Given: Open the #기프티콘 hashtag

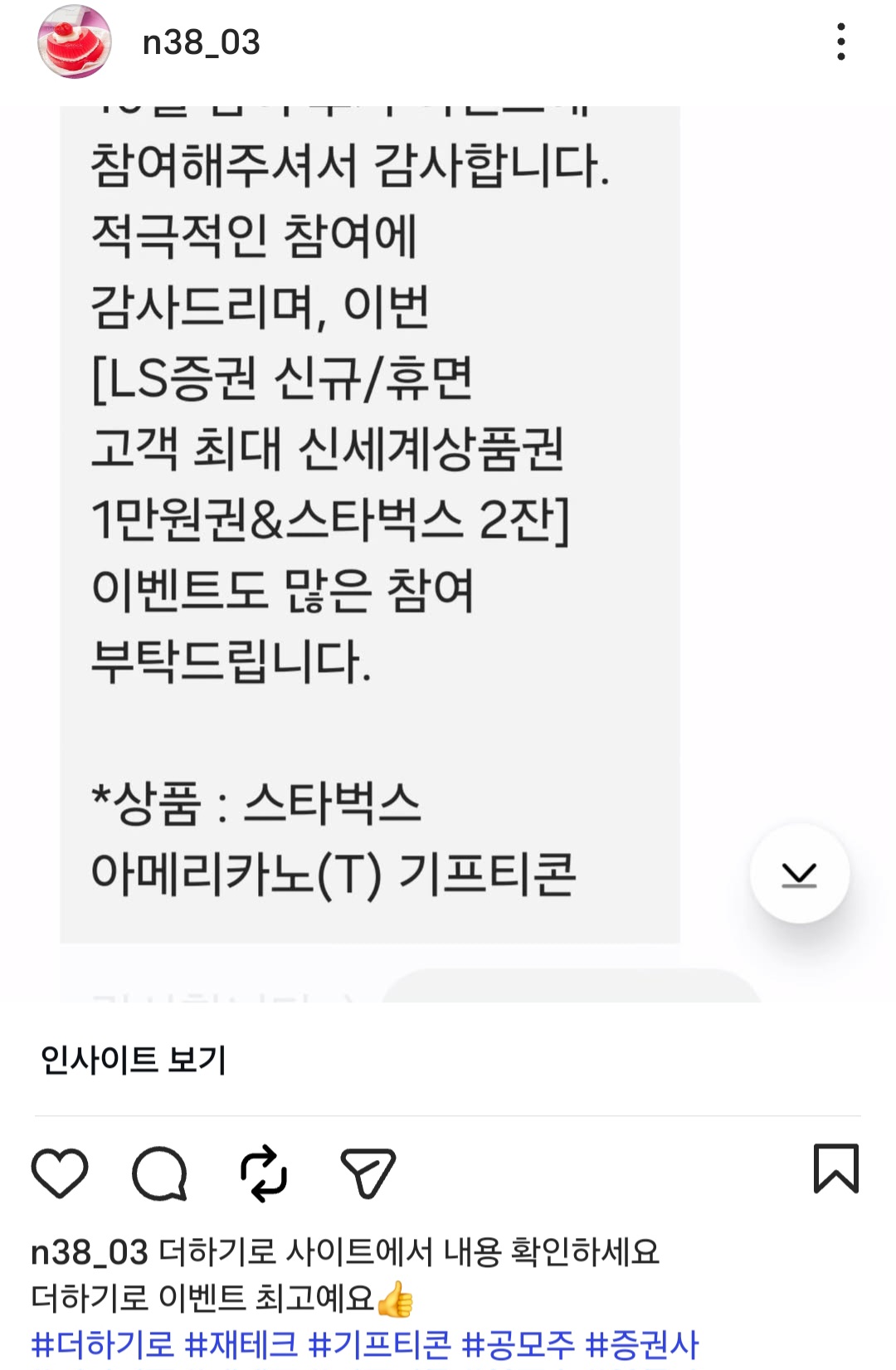Looking at the screenshot, I should 379,1344.
